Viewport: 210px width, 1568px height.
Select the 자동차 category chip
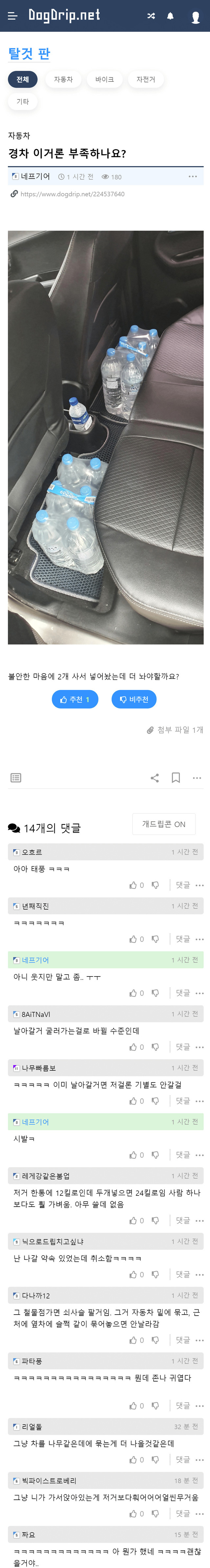coord(63,80)
